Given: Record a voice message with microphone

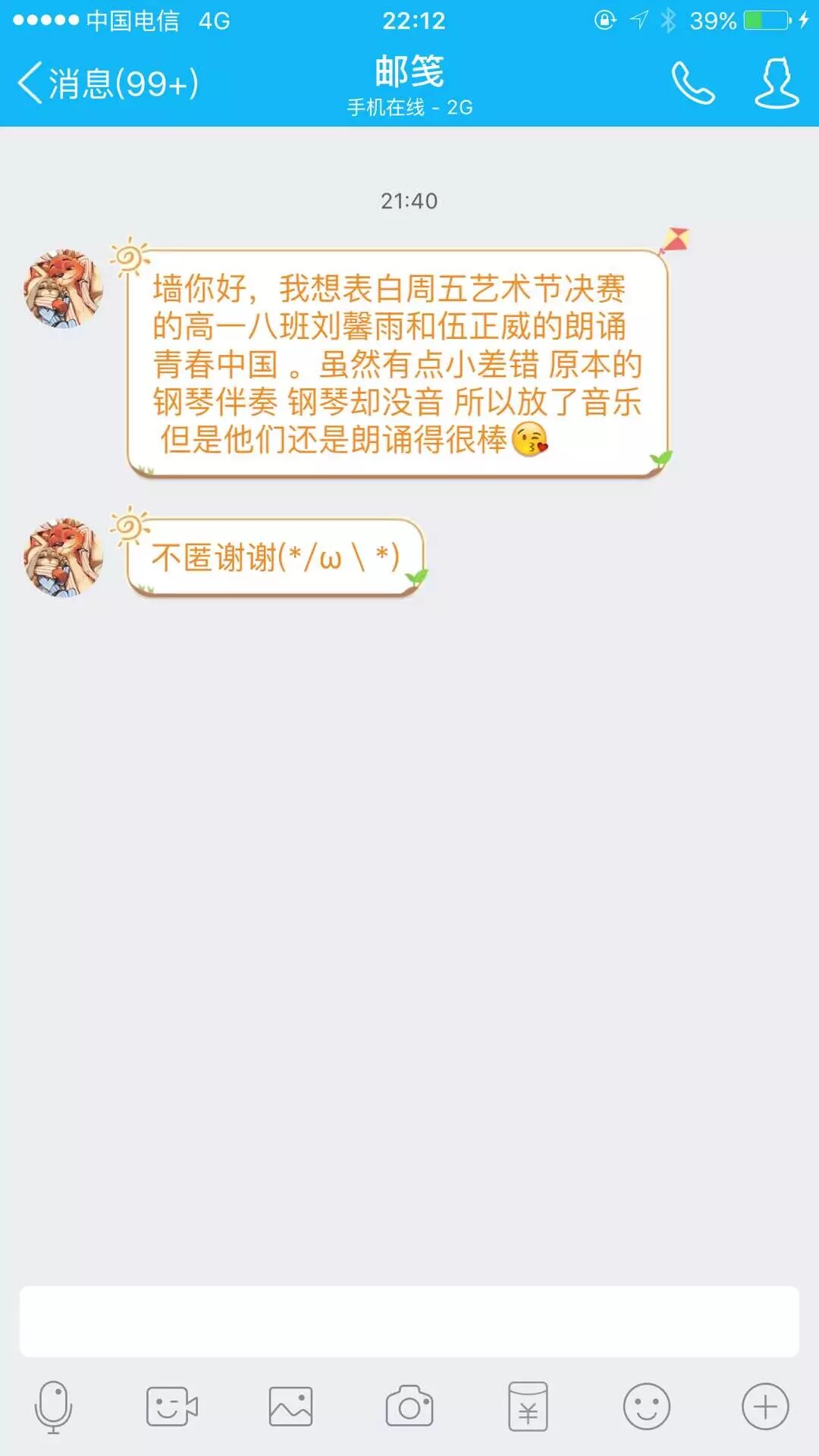Looking at the screenshot, I should (53, 1407).
